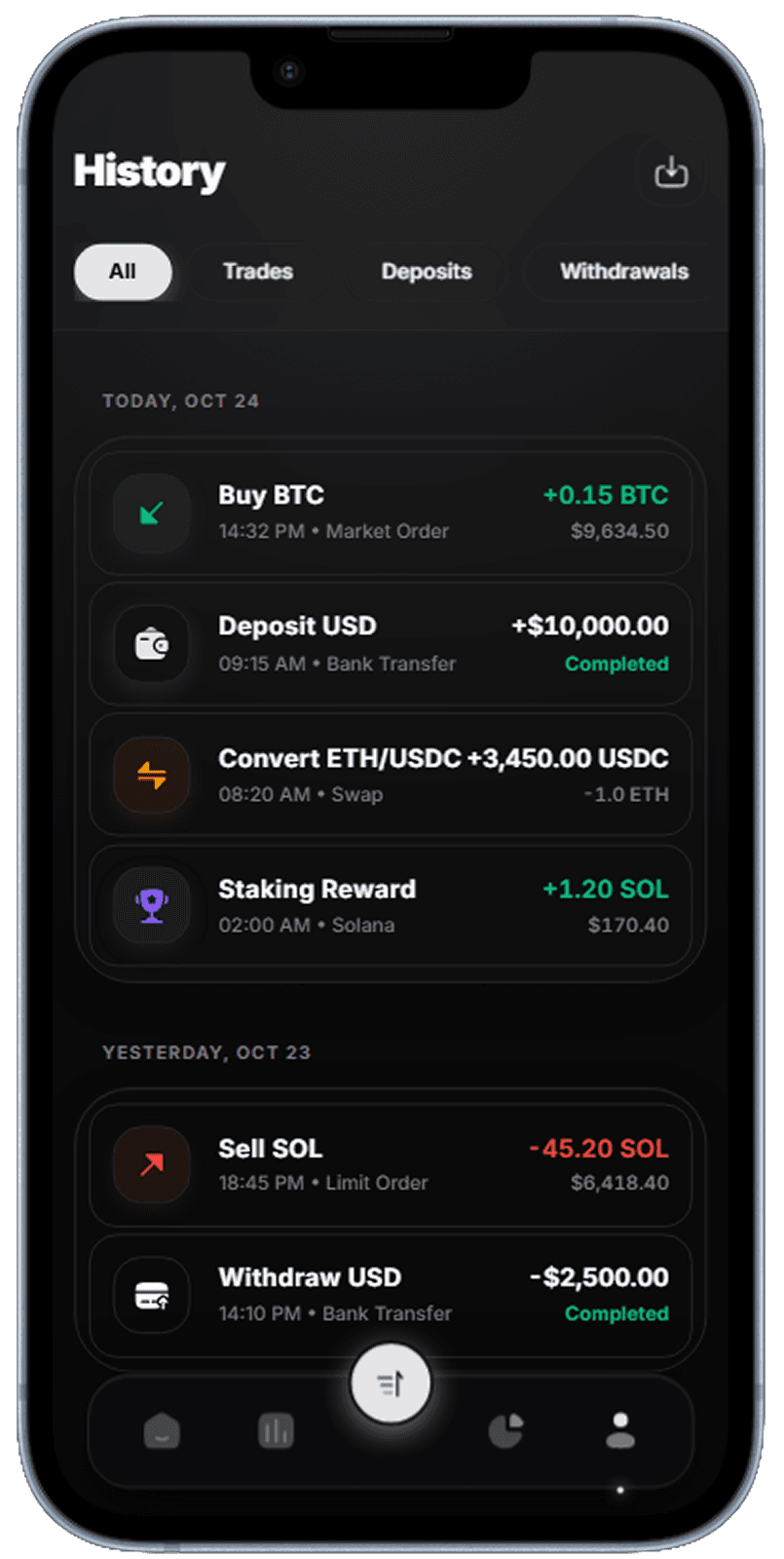Screen dimensions: 784x1559
Task: Switch to the Deposits tab
Action: [427, 272]
